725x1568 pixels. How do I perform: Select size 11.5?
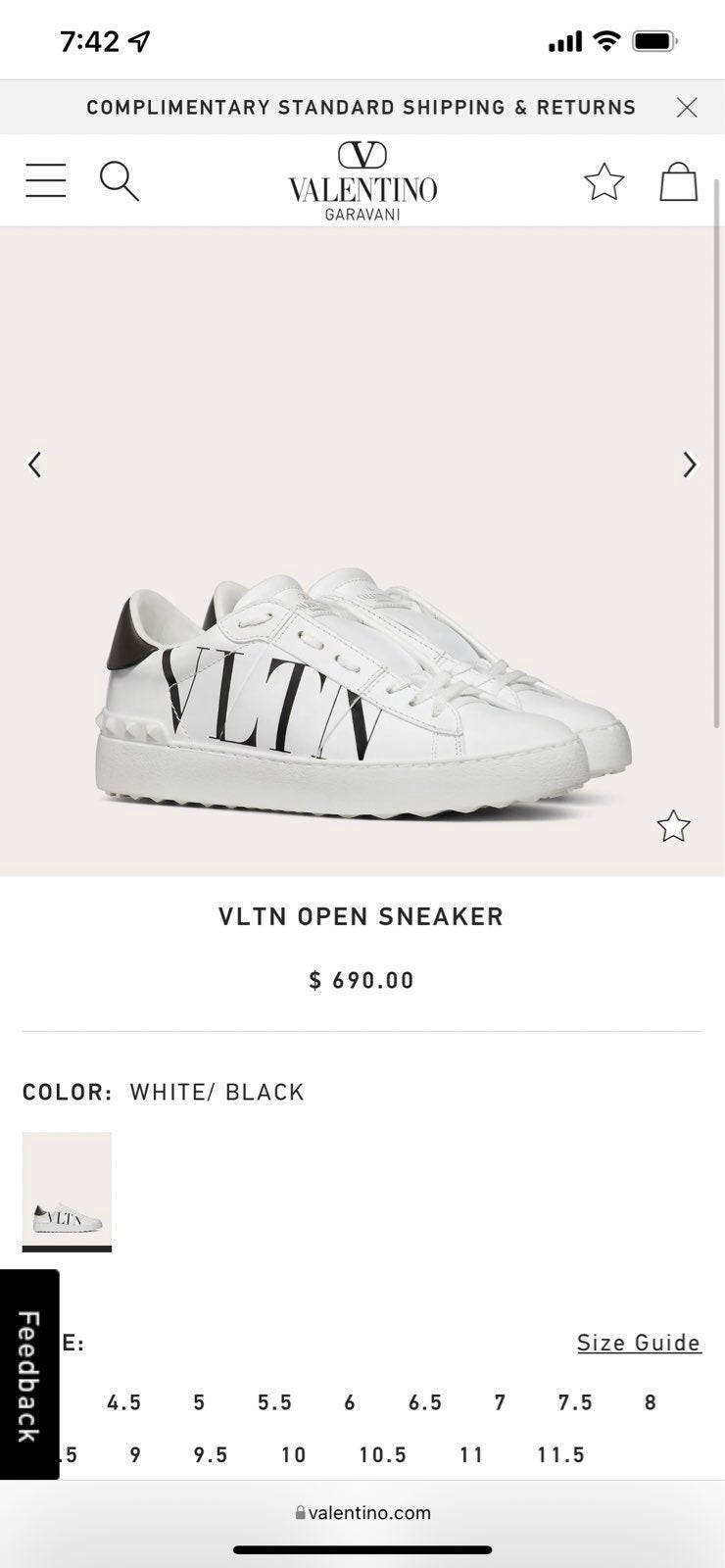point(560,1455)
